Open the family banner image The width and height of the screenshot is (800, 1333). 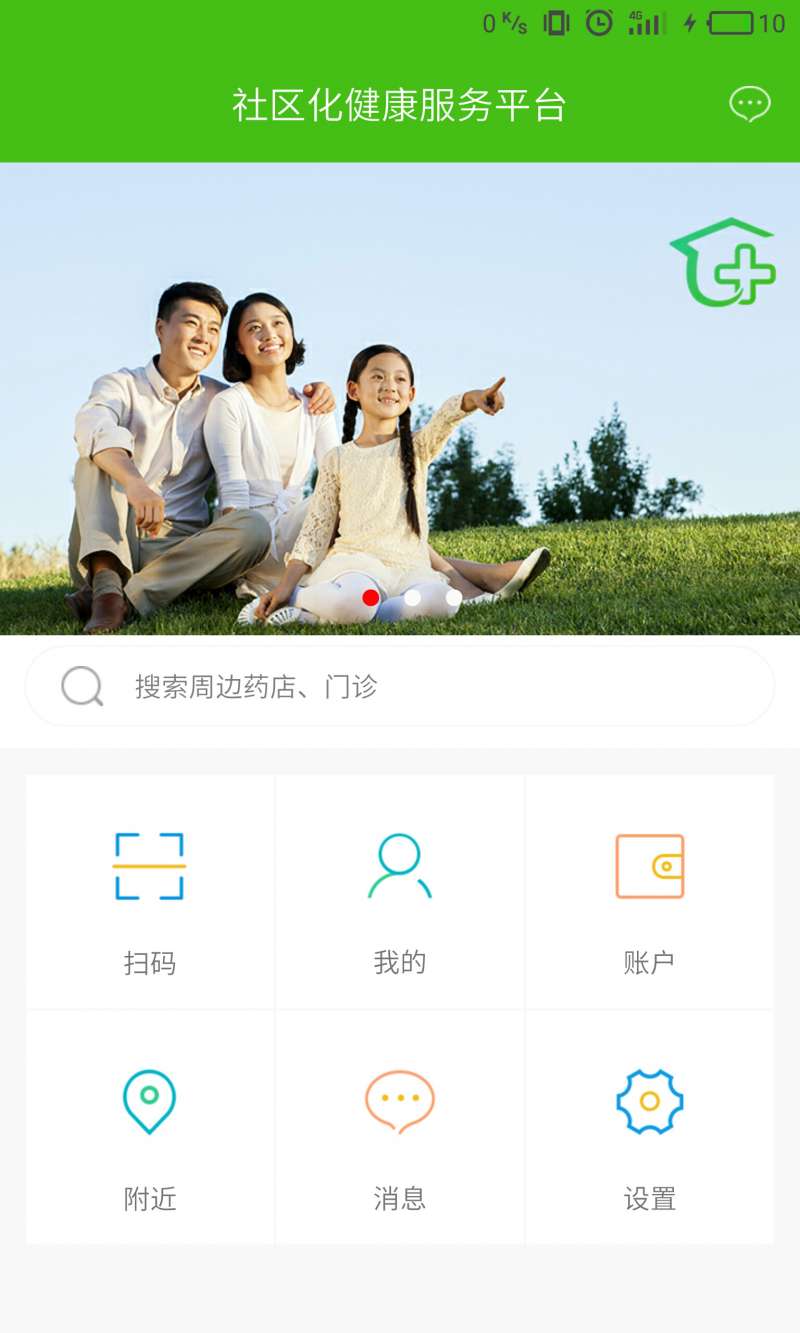(x=400, y=400)
